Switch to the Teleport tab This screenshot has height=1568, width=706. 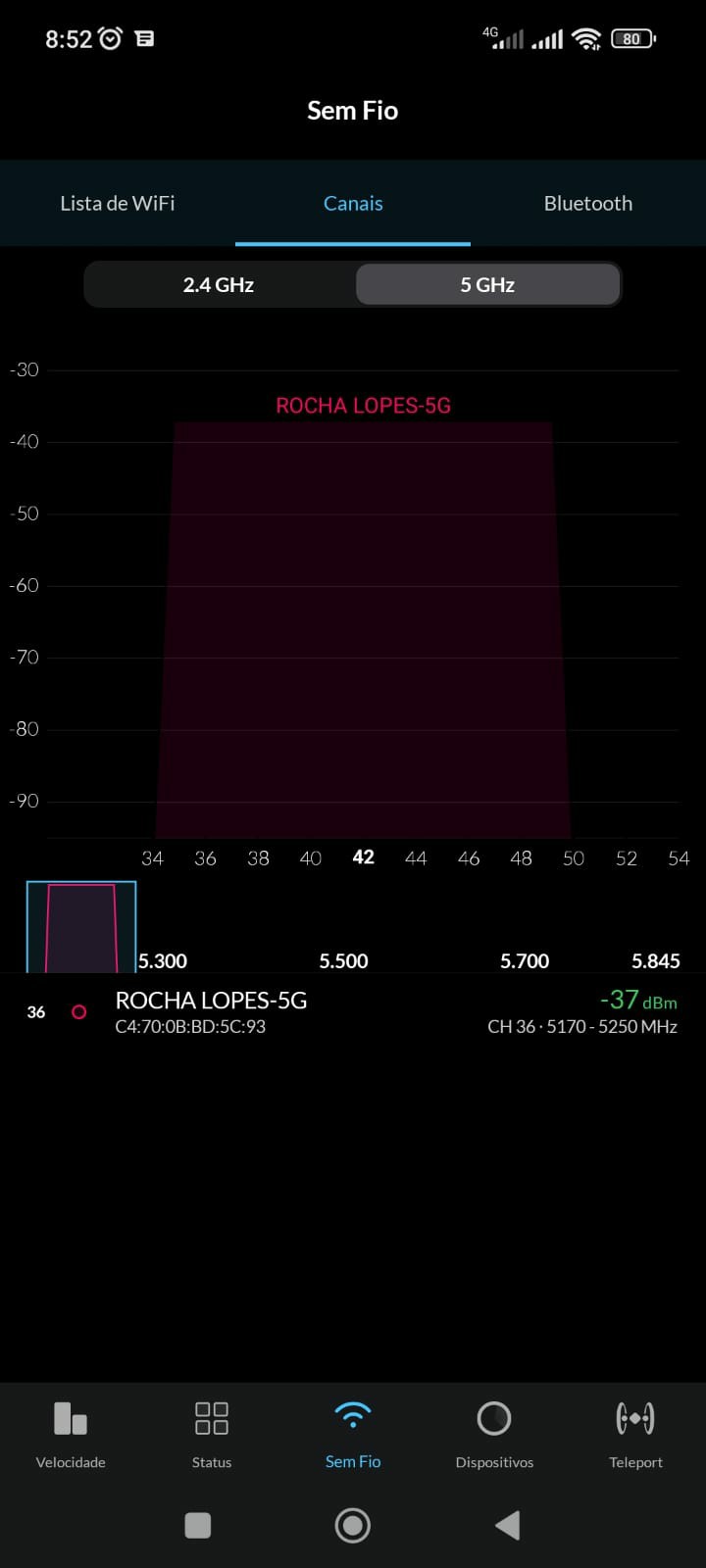635,1435
